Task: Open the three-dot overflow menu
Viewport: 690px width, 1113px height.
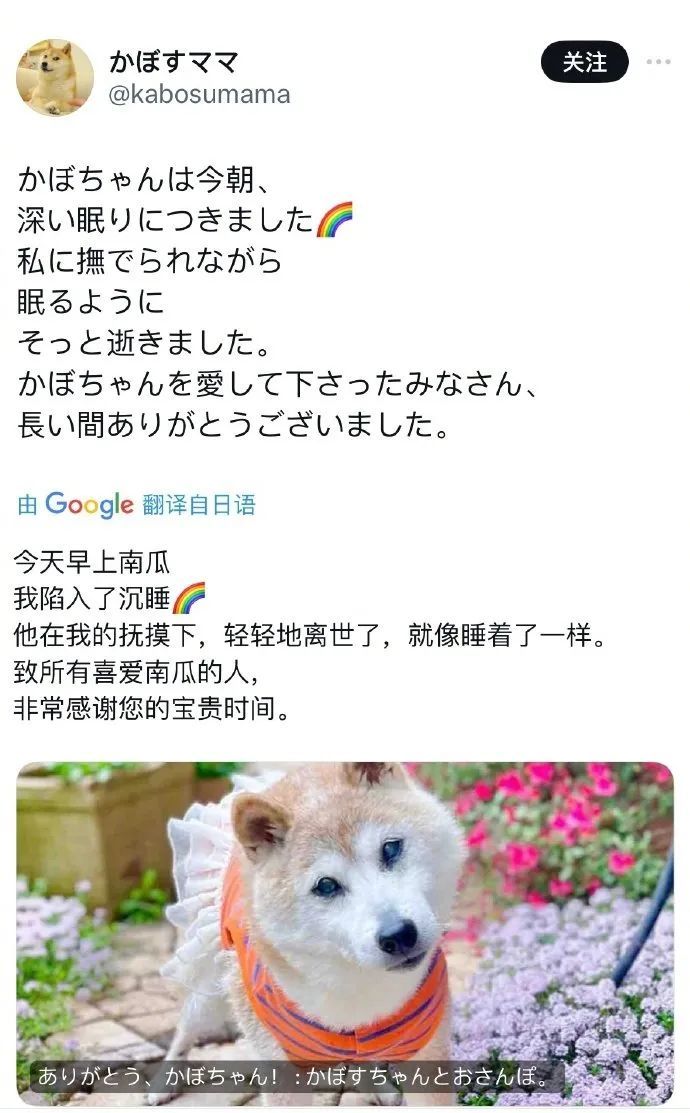Action: point(658,62)
